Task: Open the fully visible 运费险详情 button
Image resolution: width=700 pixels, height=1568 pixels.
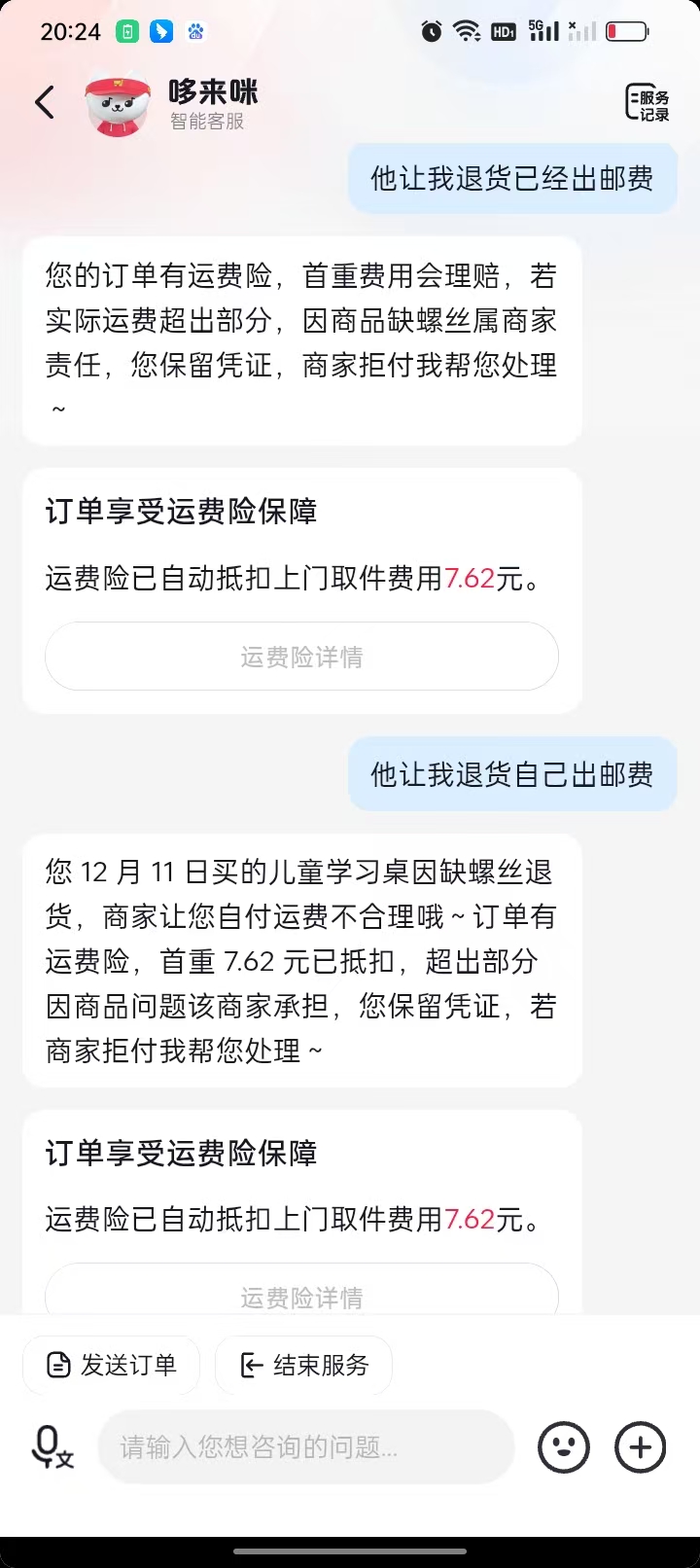Action: (x=301, y=657)
